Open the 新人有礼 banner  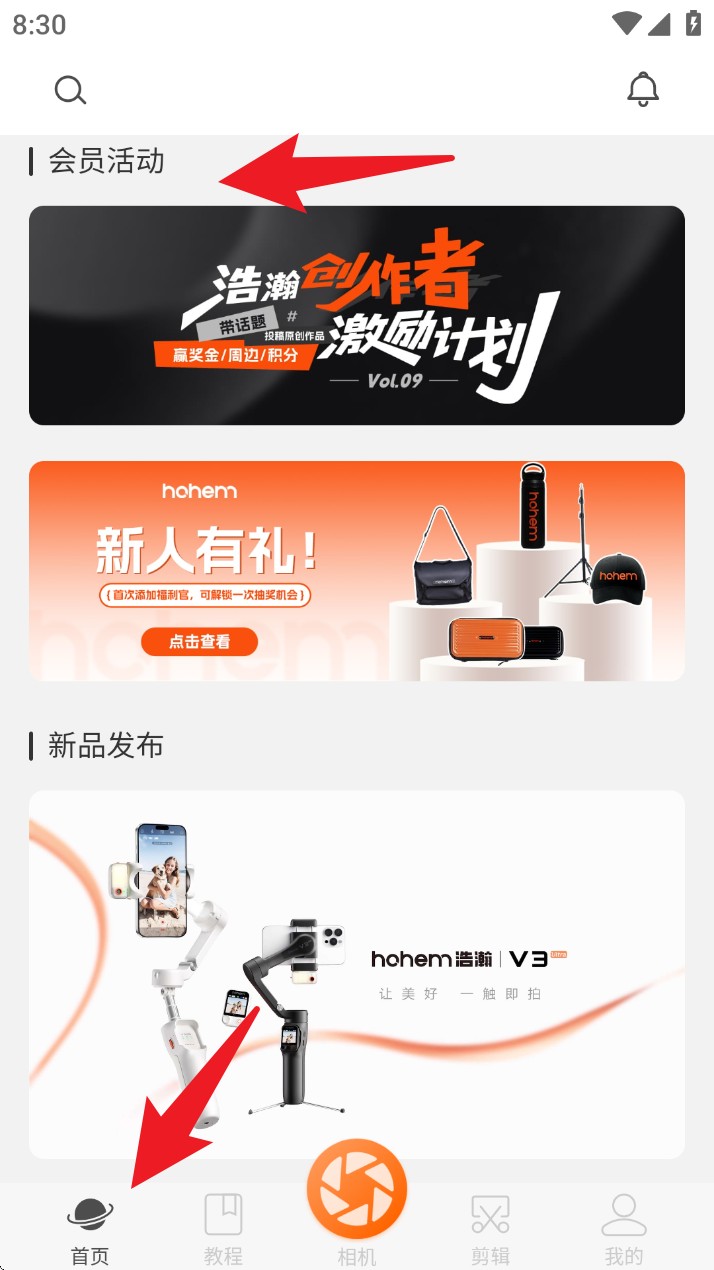click(357, 571)
